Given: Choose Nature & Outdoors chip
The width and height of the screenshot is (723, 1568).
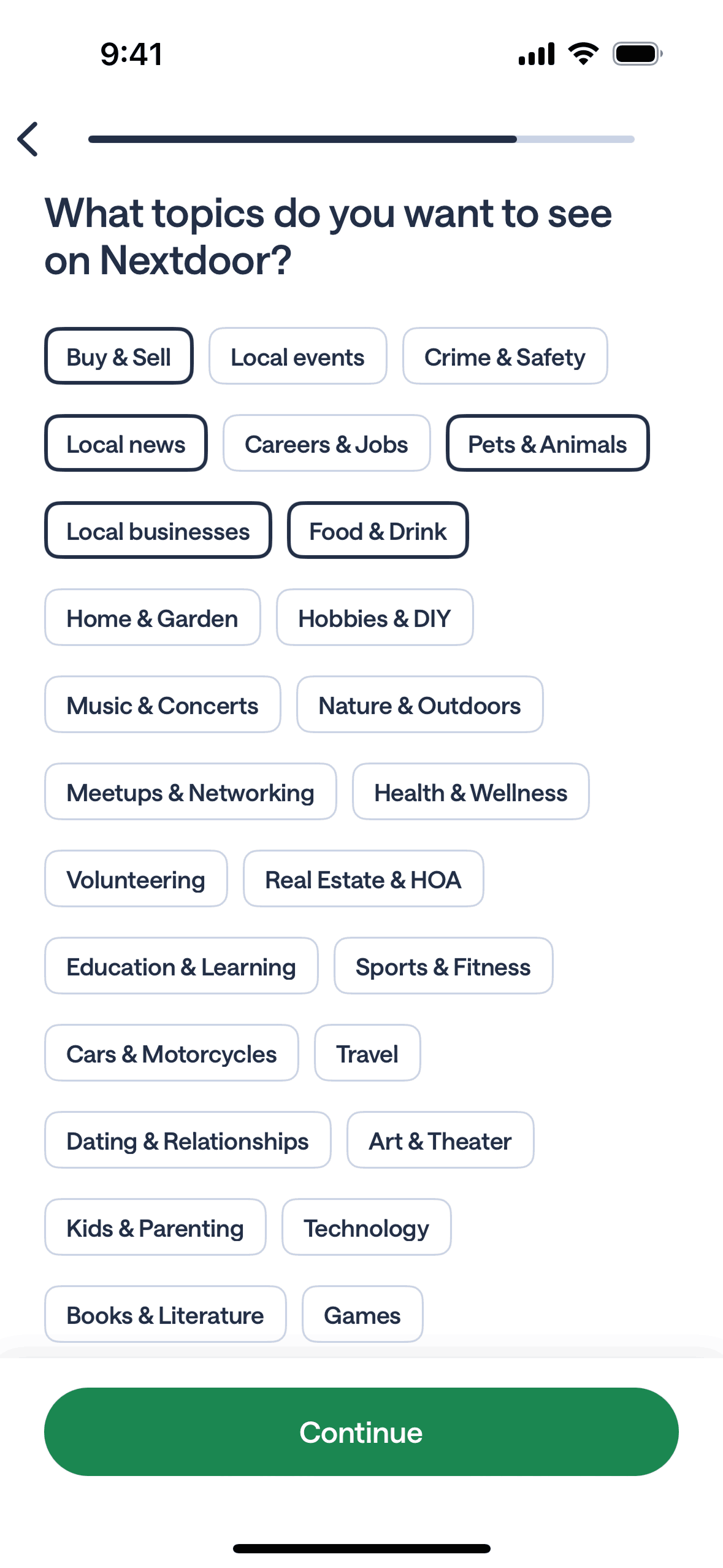Looking at the screenshot, I should pyautogui.click(x=419, y=705).
